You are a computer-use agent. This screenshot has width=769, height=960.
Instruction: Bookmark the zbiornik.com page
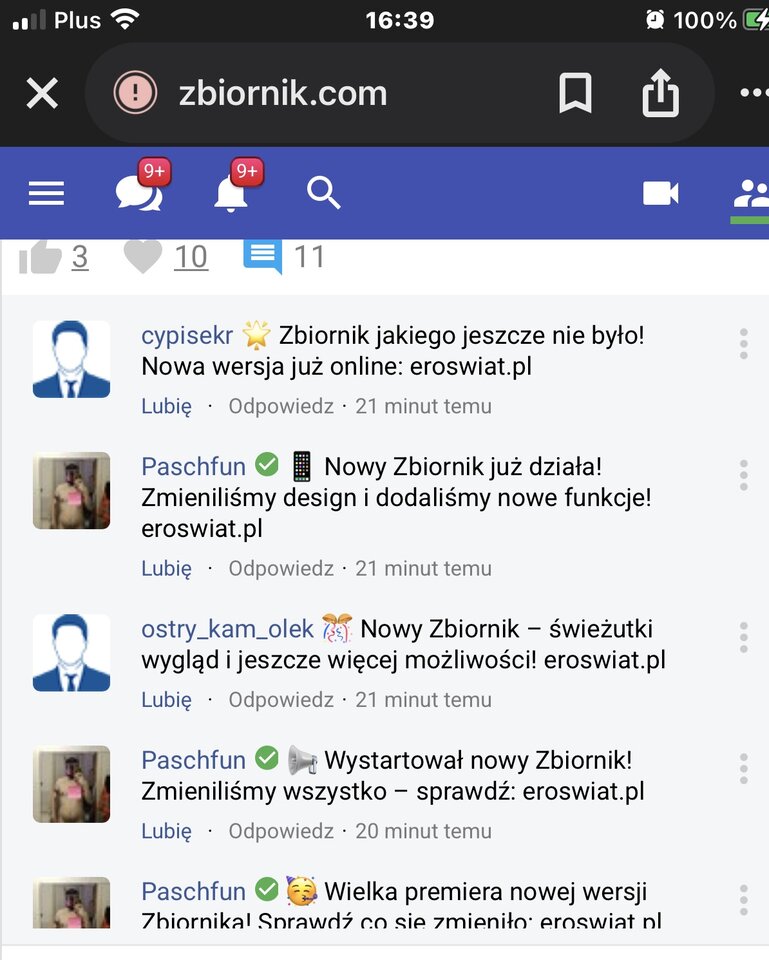pyautogui.click(x=575, y=94)
